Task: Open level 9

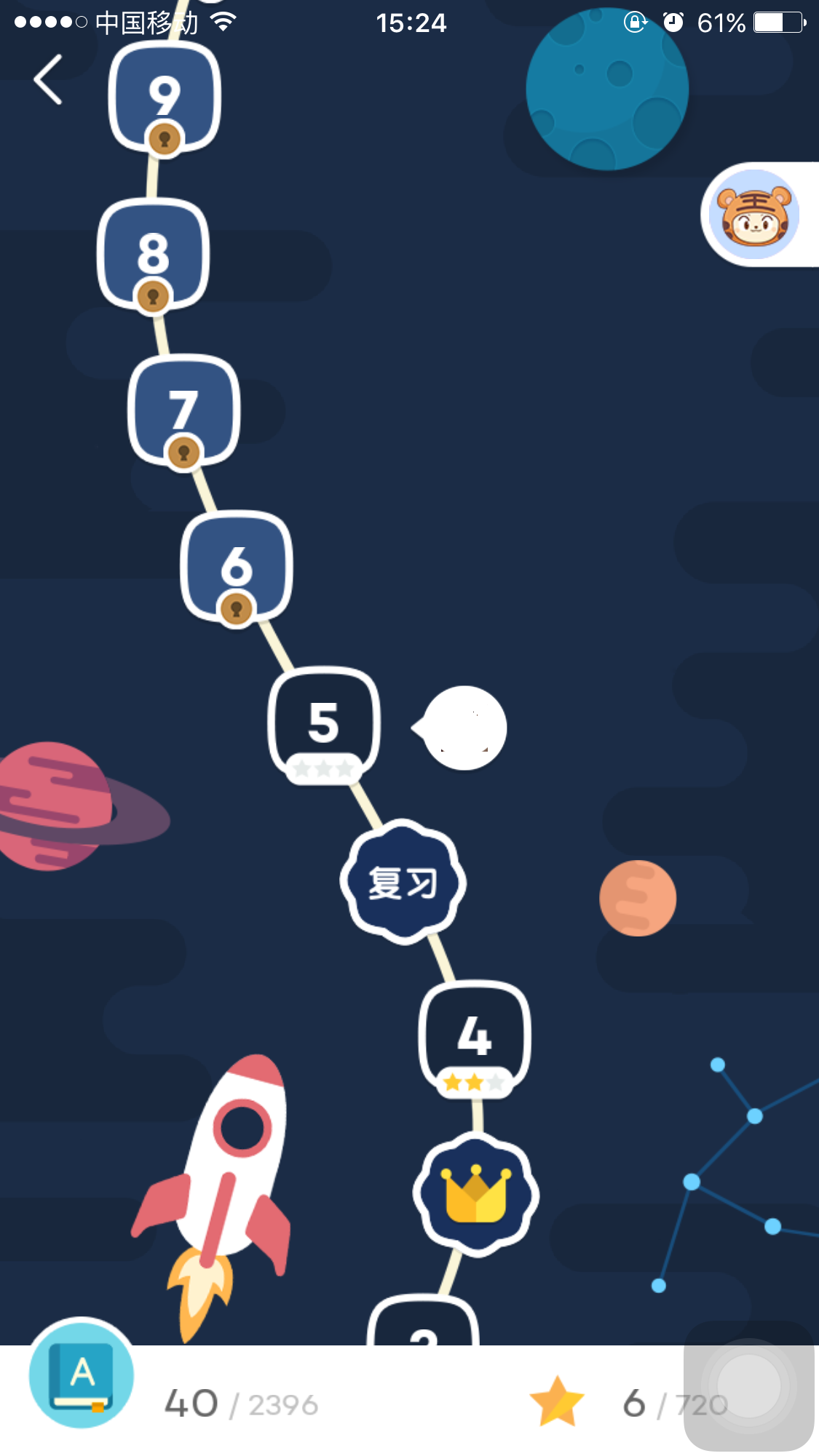Action: coord(165,95)
